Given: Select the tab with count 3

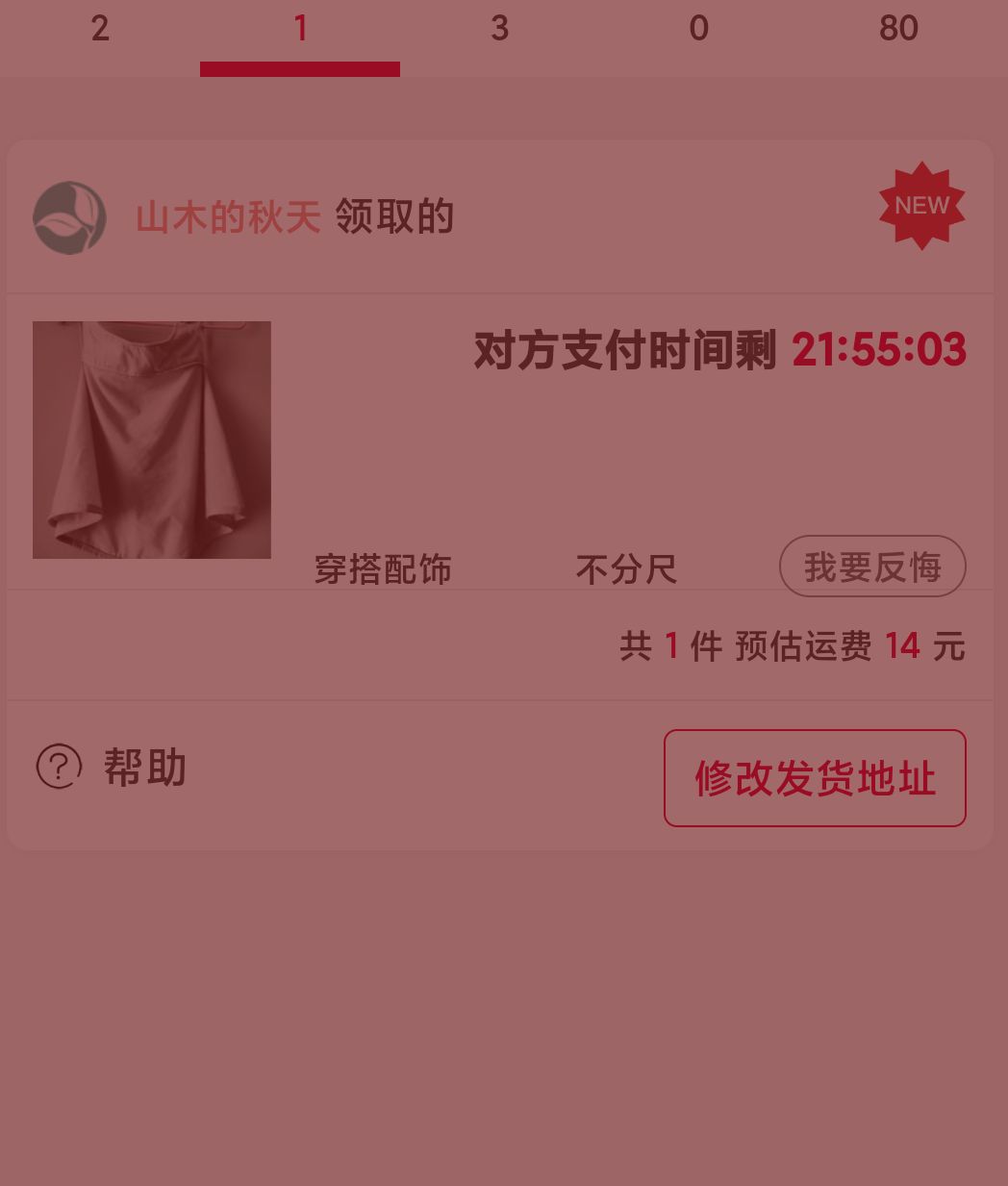Looking at the screenshot, I should pyautogui.click(x=499, y=31).
